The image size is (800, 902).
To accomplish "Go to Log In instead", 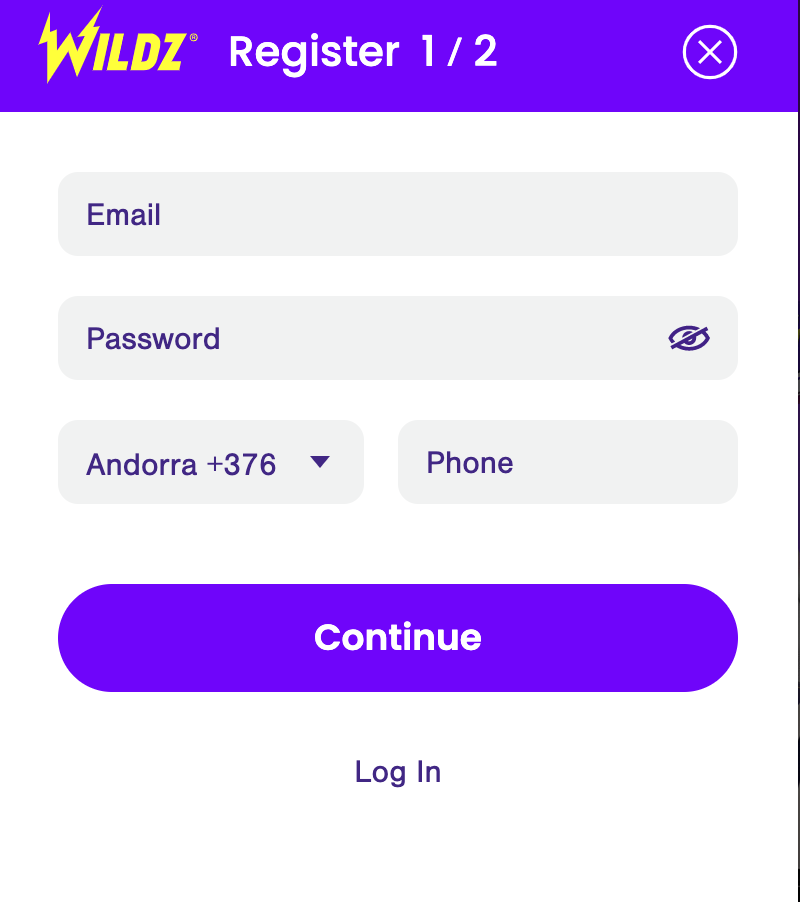I will (x=397, y=772).
